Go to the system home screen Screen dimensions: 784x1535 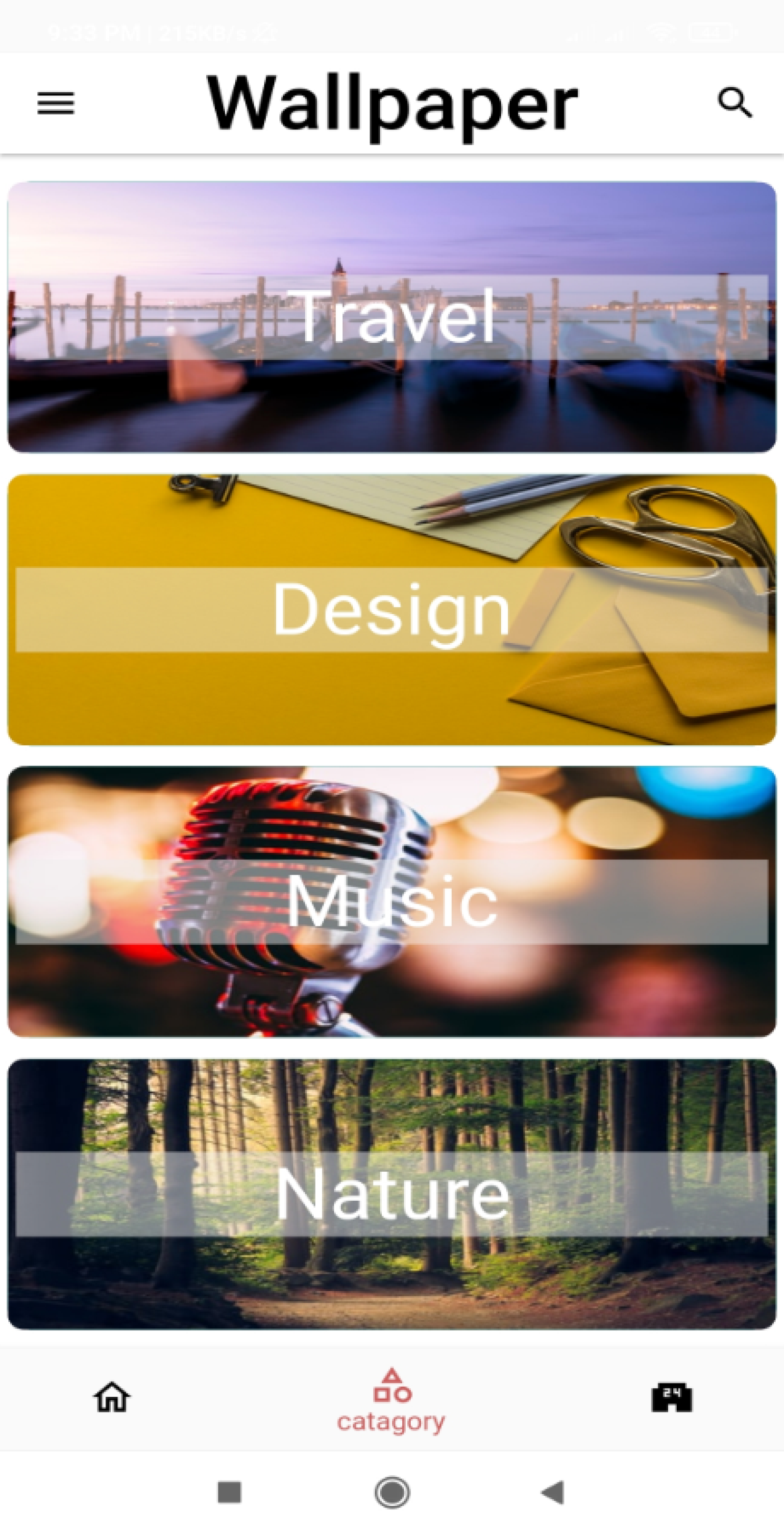(392, 1493)
